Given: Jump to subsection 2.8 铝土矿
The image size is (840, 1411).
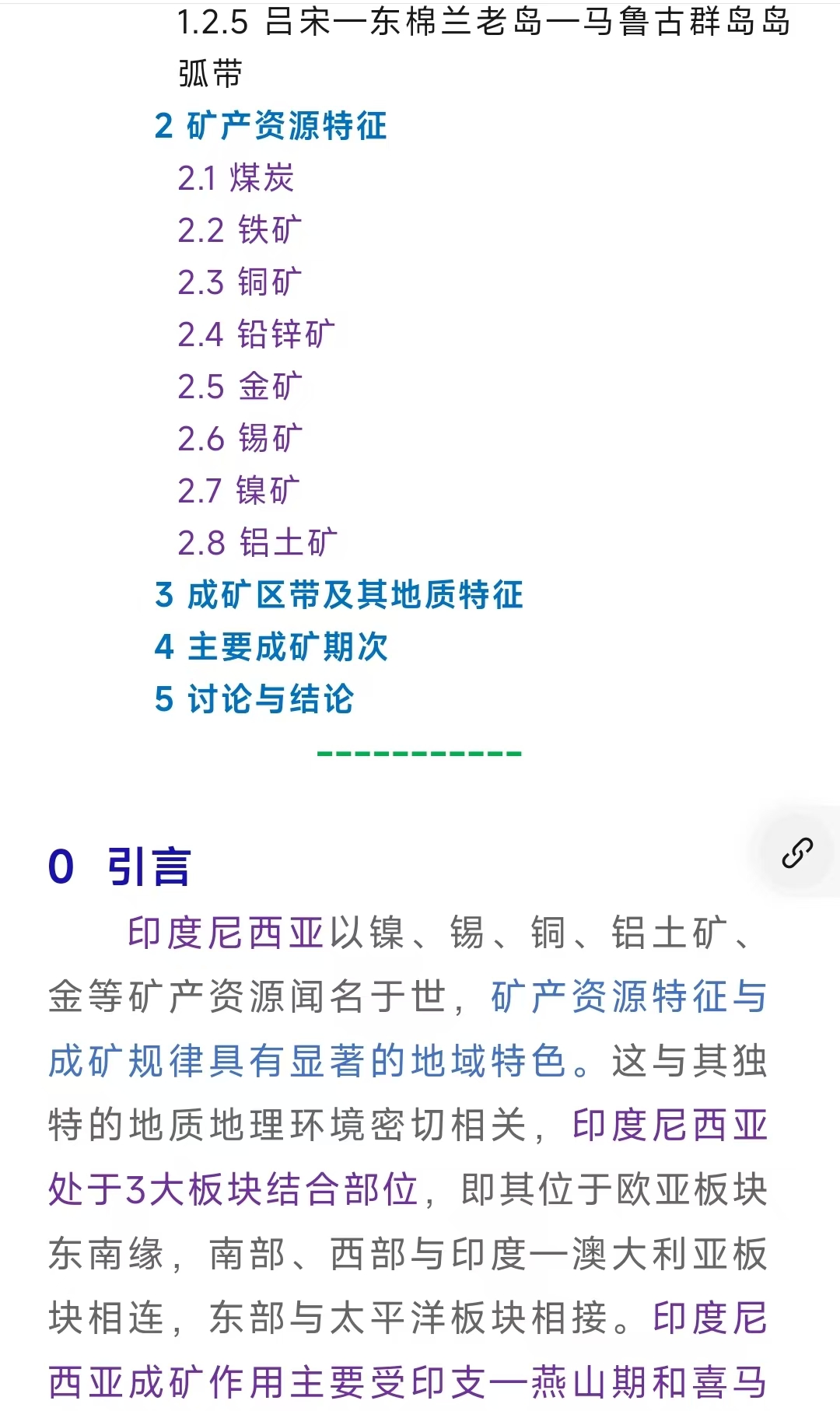Looking at the screenshot, I should (257, 543).
